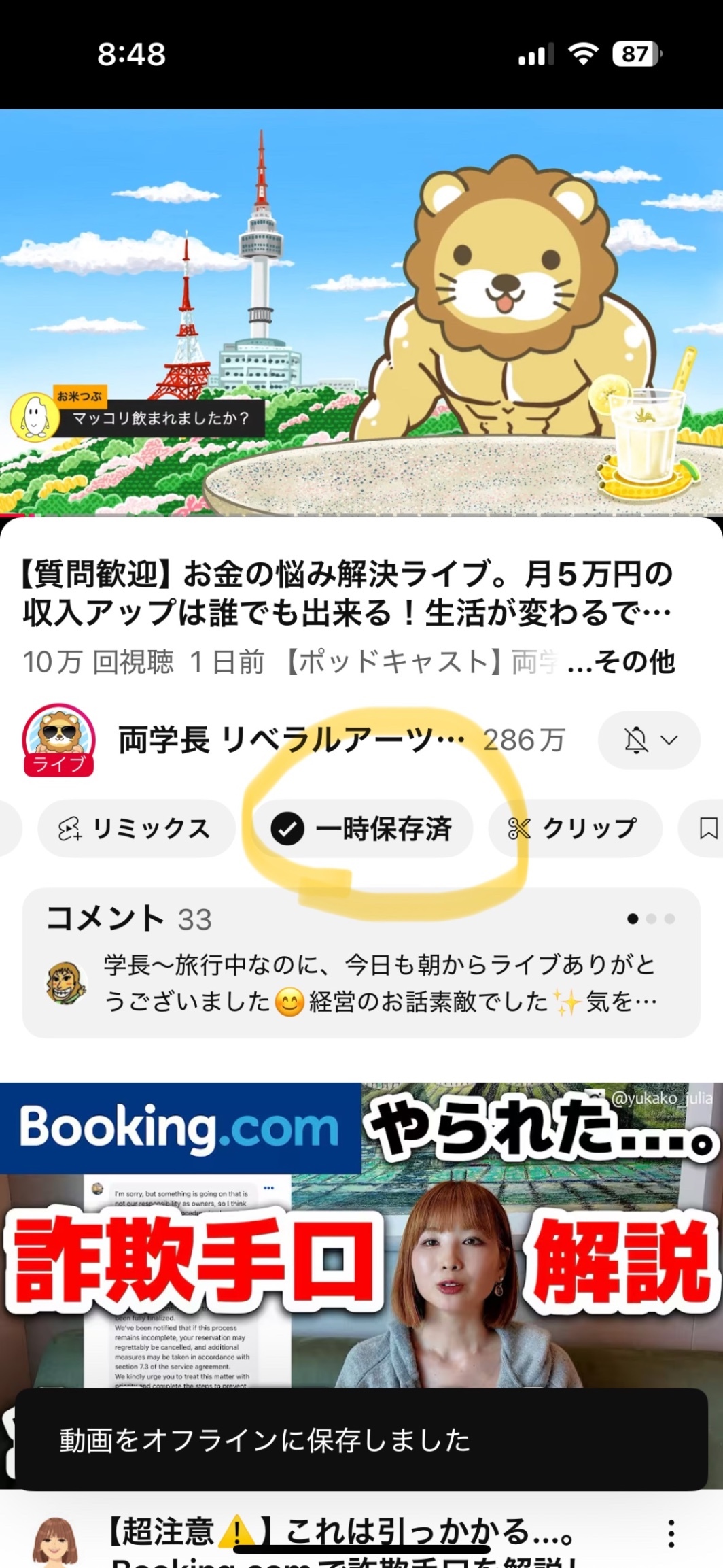Screen dimensions: 723x1568
Task: Tap the リミックス chip
Action: tap(137, 828)
